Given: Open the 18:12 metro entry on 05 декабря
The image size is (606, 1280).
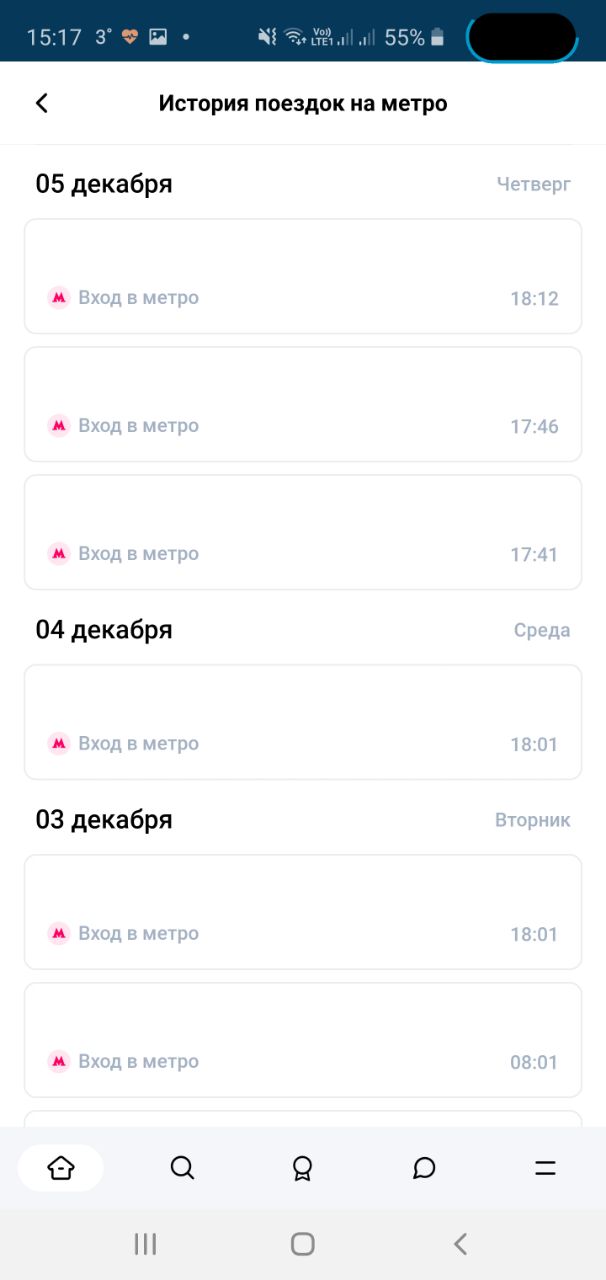Looking at the screenshot, I should pyautogui.click(x=303, y=276).
